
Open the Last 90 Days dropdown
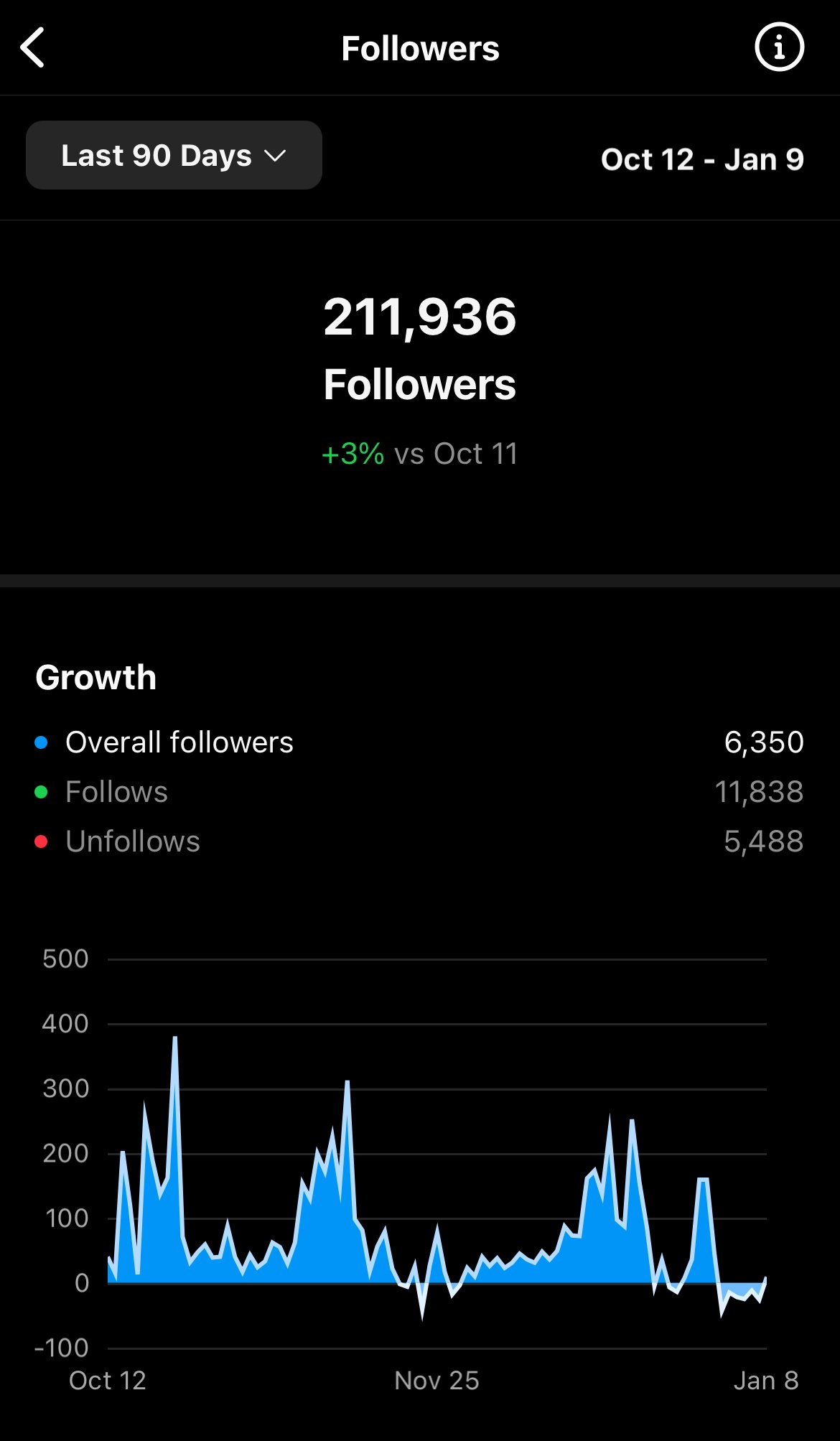coord(174,155)
